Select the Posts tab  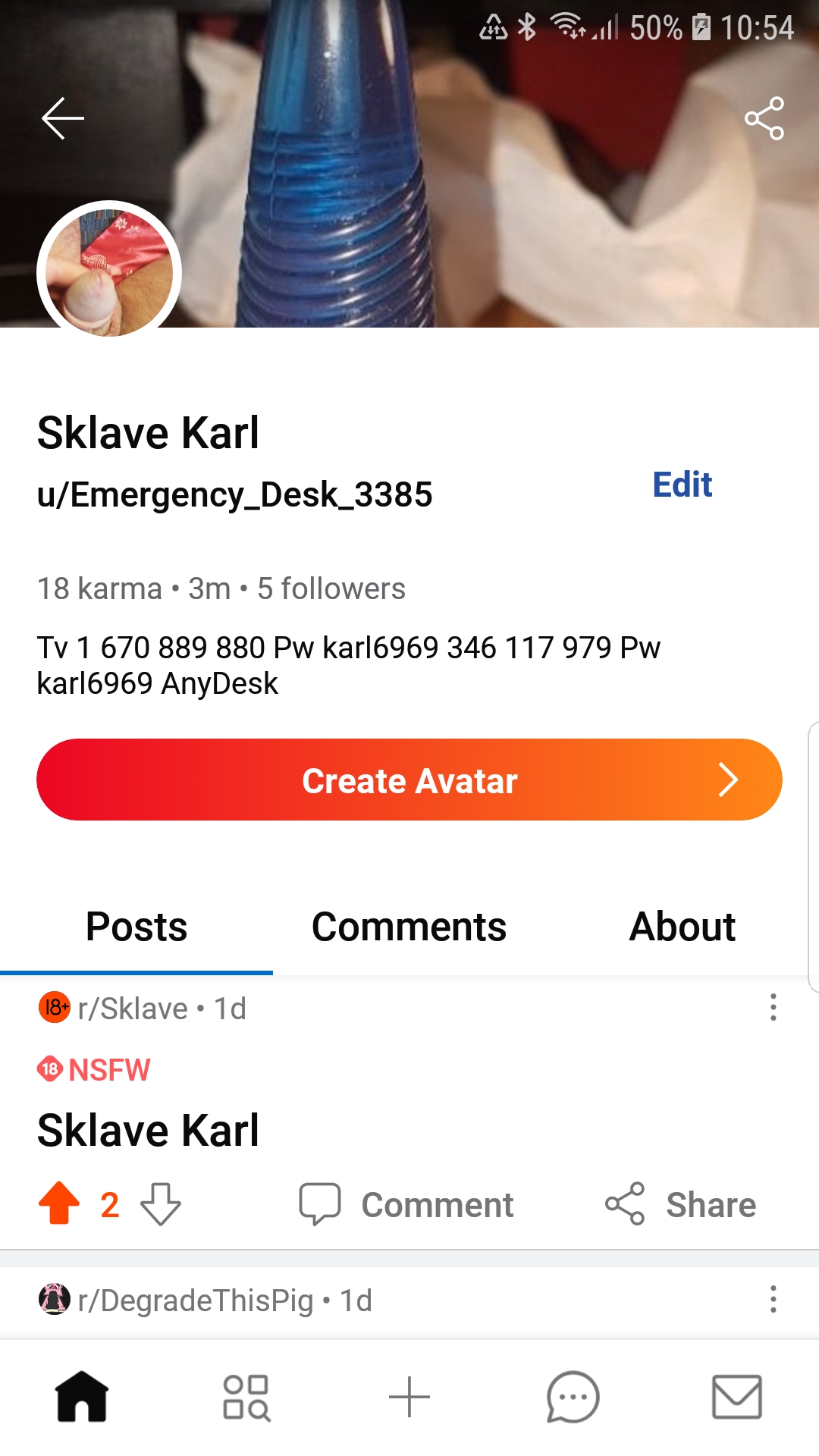(x=136, y=927)
